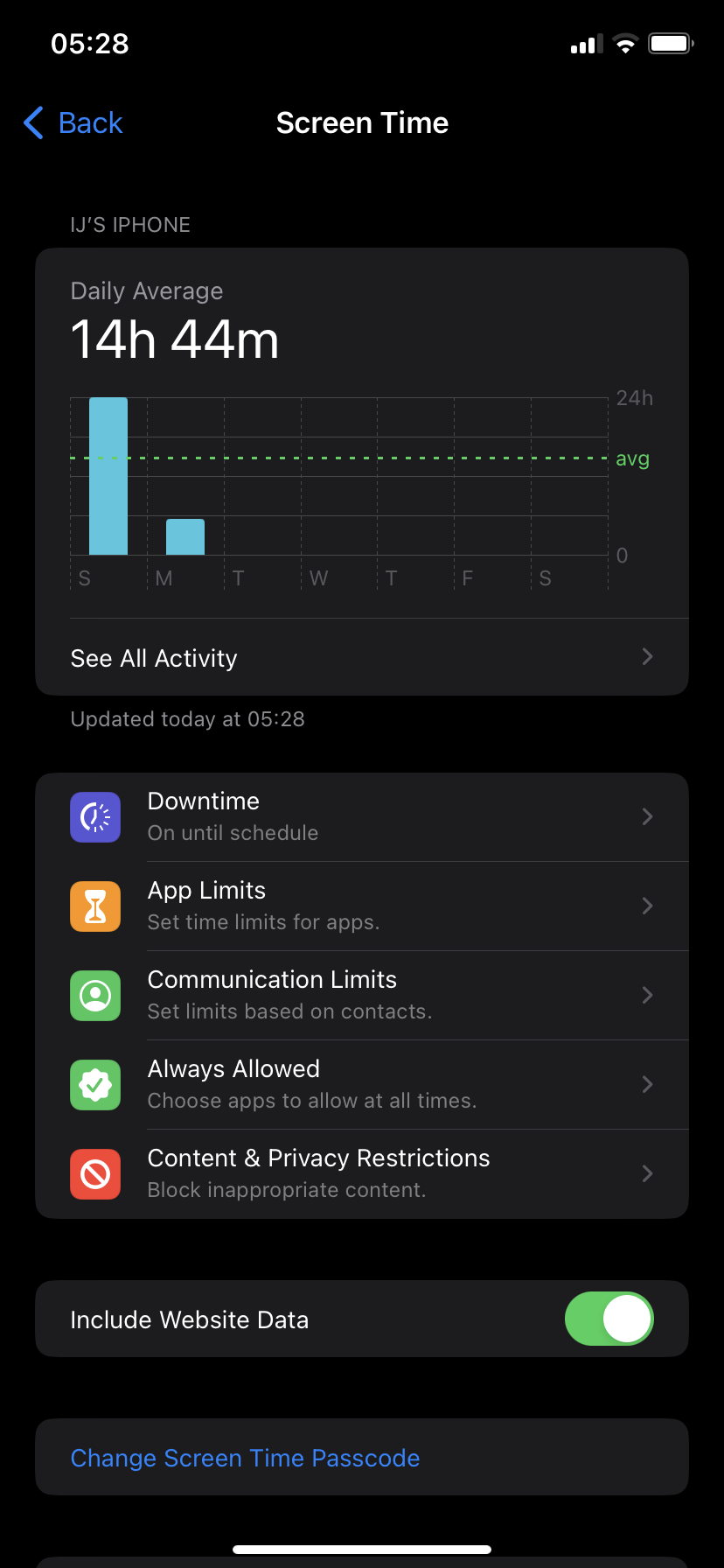Disable Include Website Data switch
This screenshot has width=724, height=1568.
(x=609, y=1319)
